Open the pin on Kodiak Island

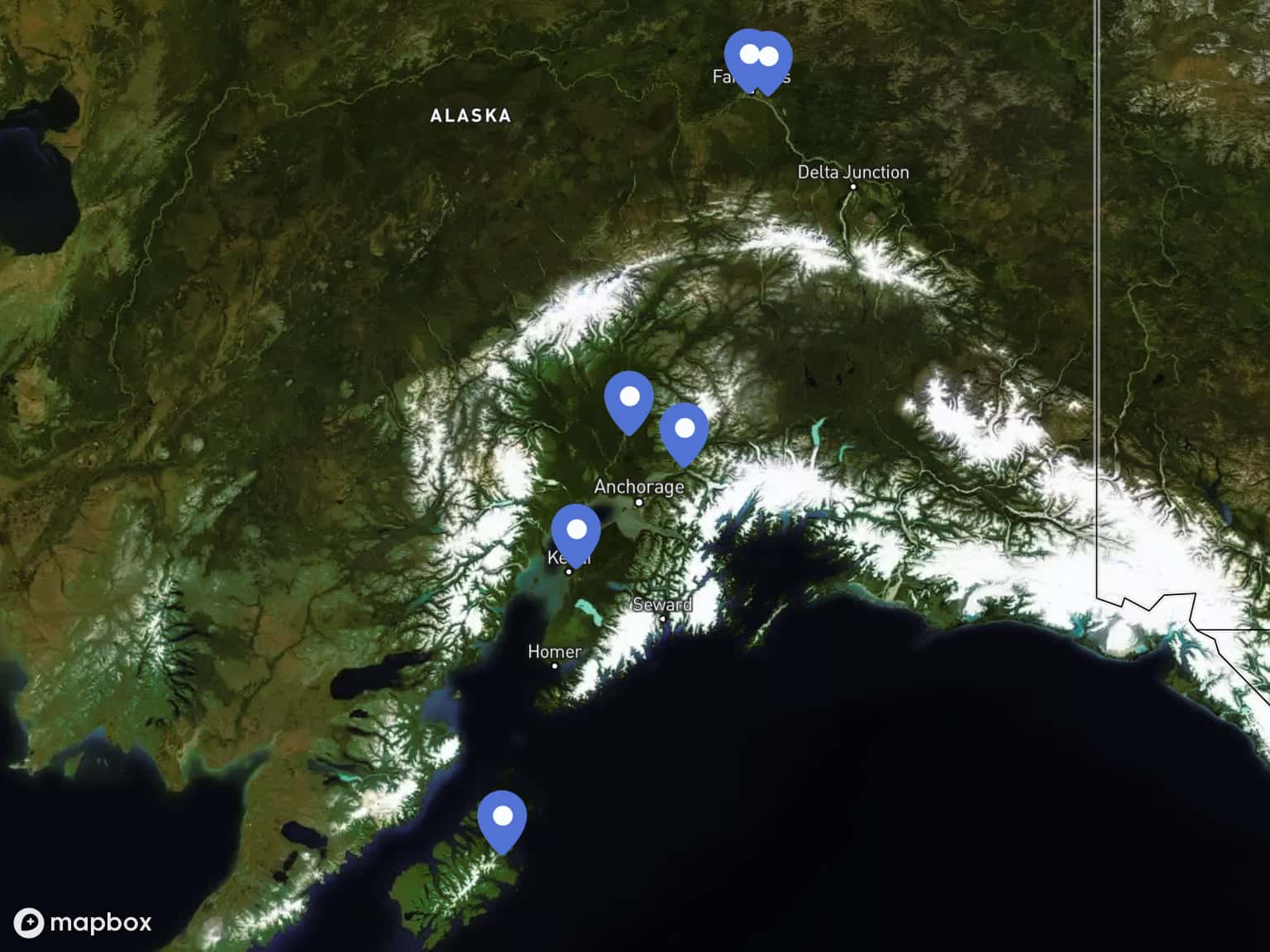[502, 819]
